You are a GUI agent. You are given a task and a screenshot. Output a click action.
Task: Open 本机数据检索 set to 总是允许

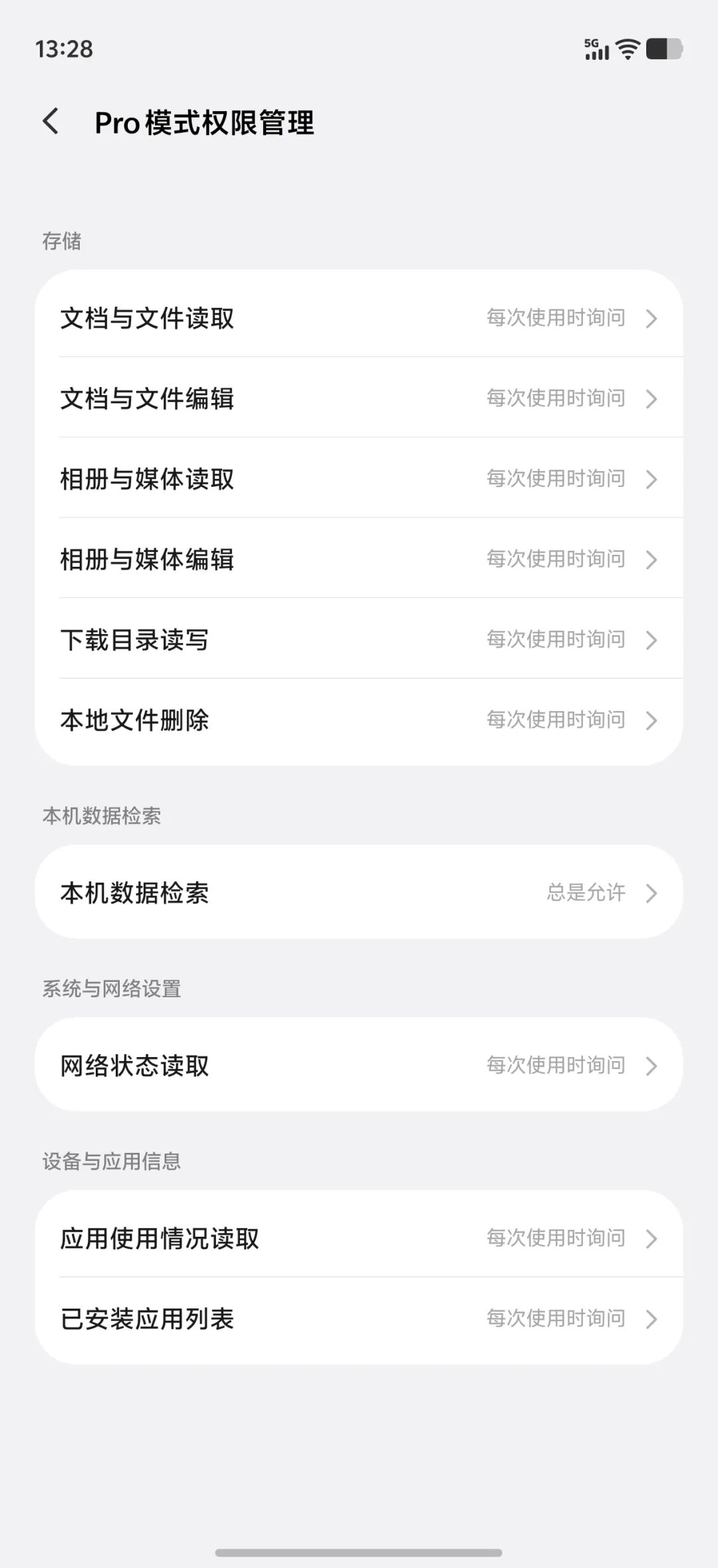[359, 892]
